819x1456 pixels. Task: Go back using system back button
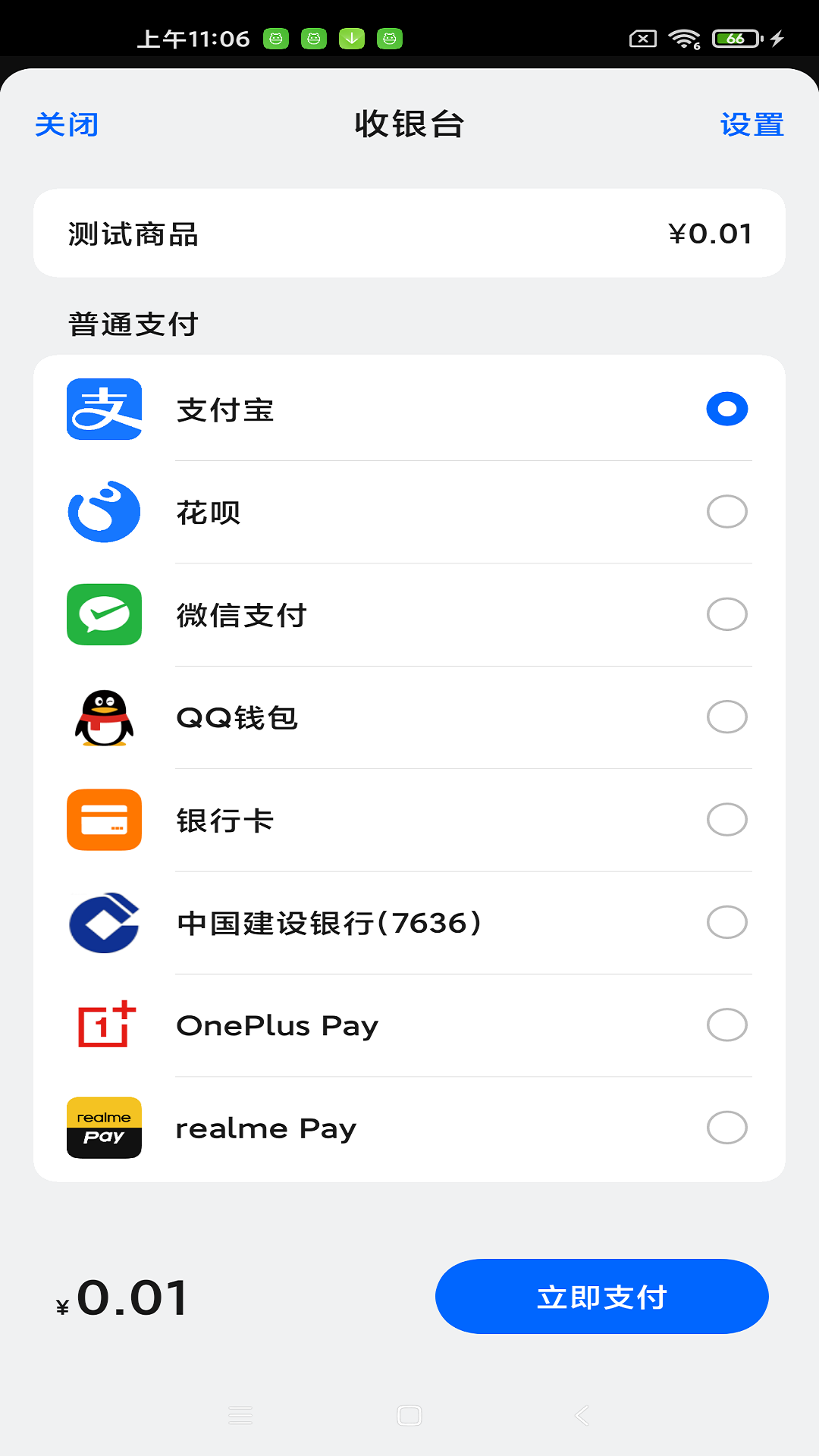(582, 1415)
